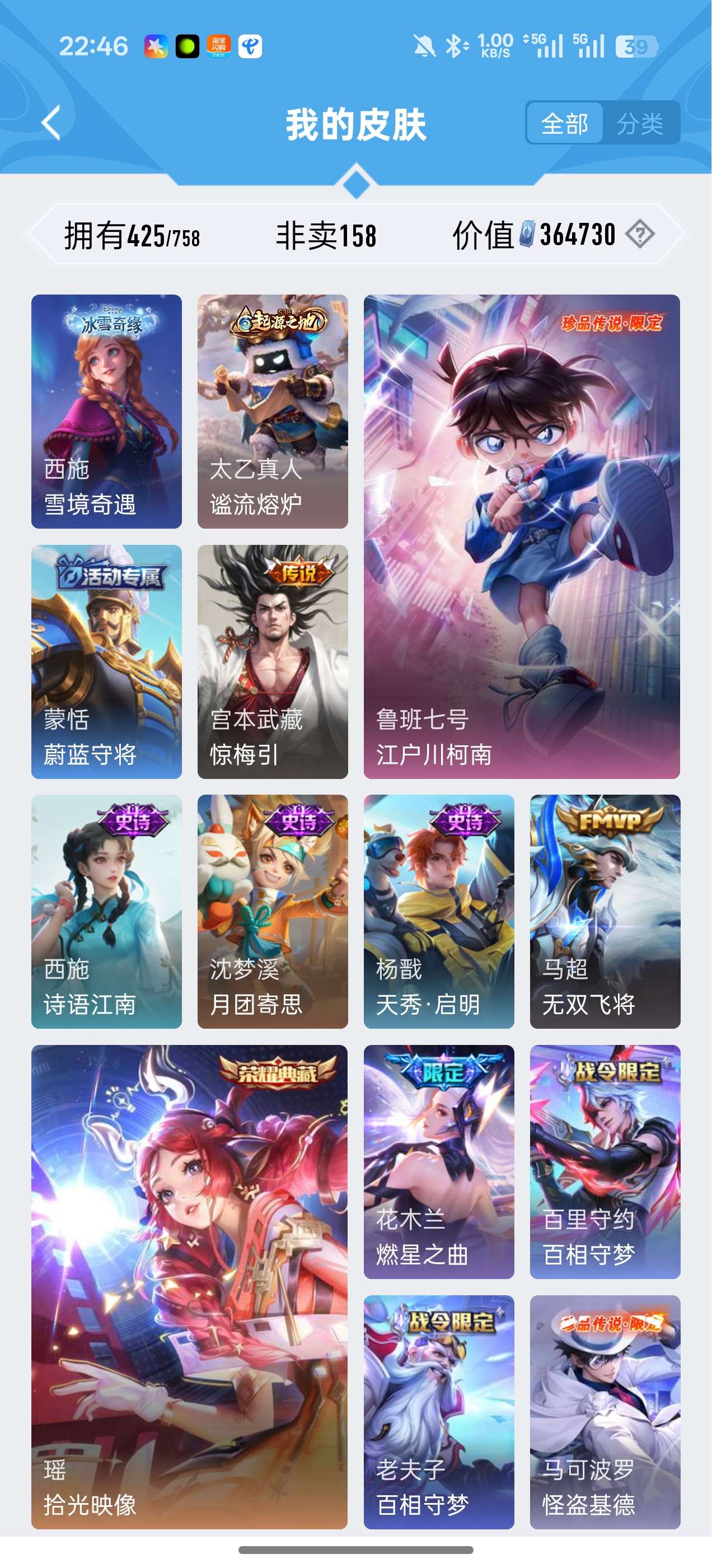The height and width of the screenshot is (1568, 712).
Task: Open the value help question-mark icon
Action: 640,234
